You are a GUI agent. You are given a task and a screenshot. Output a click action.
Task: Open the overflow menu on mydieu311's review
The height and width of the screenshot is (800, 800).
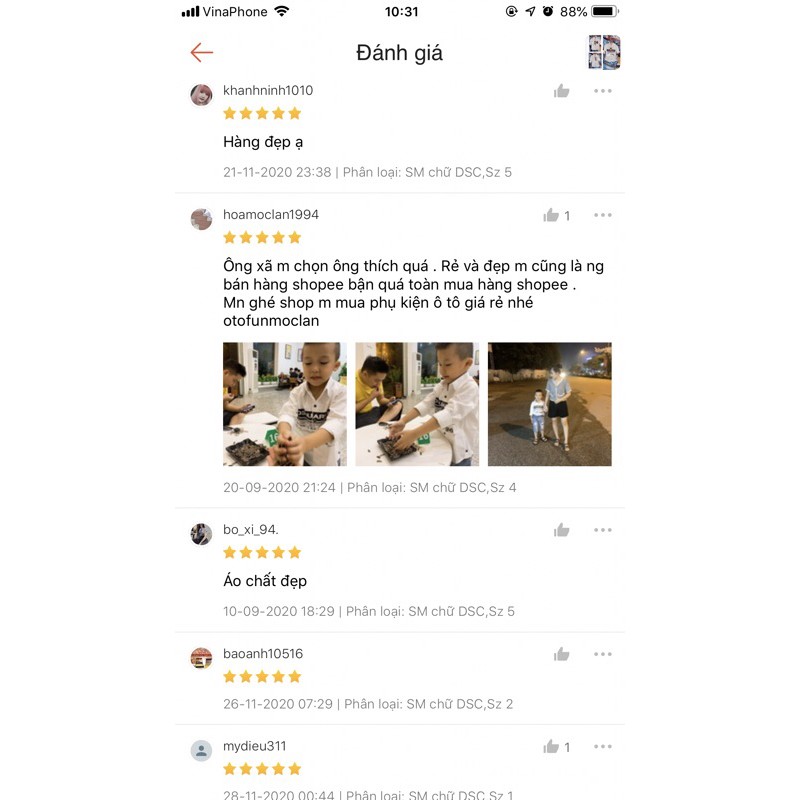pos(602,746)
